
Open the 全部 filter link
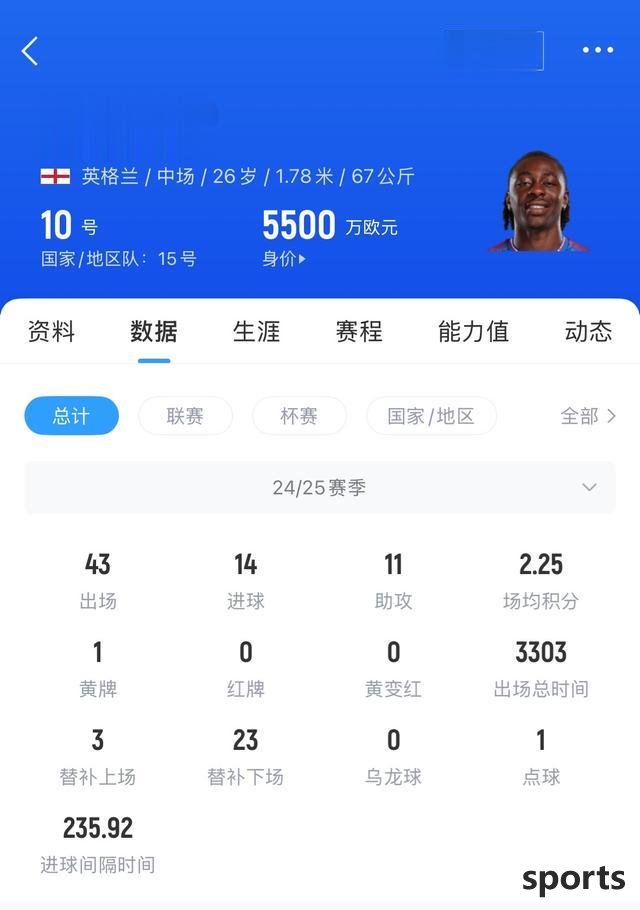point(588,416)
